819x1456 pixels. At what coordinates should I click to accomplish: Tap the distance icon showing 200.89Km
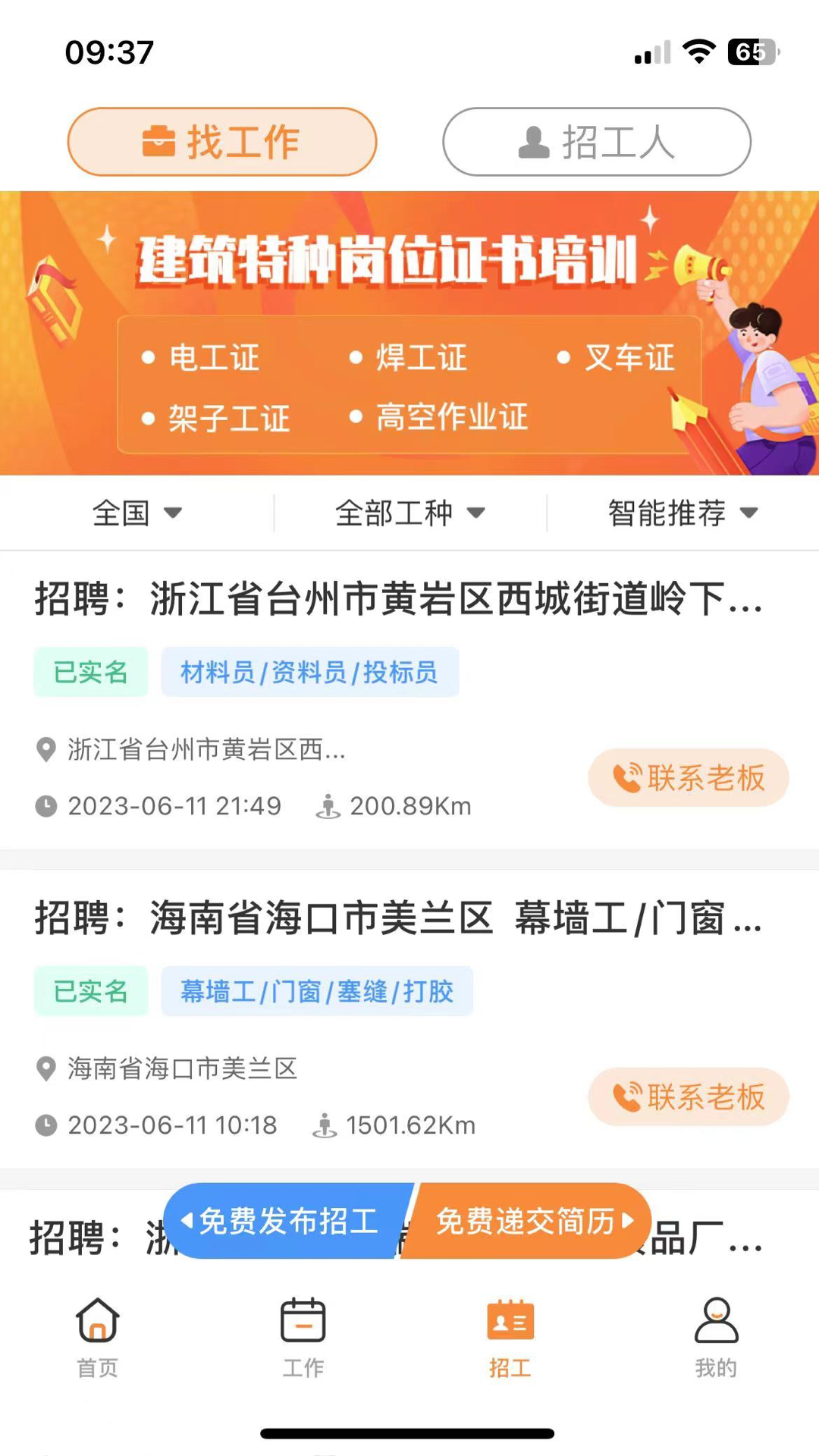click(x=329, y=805)
